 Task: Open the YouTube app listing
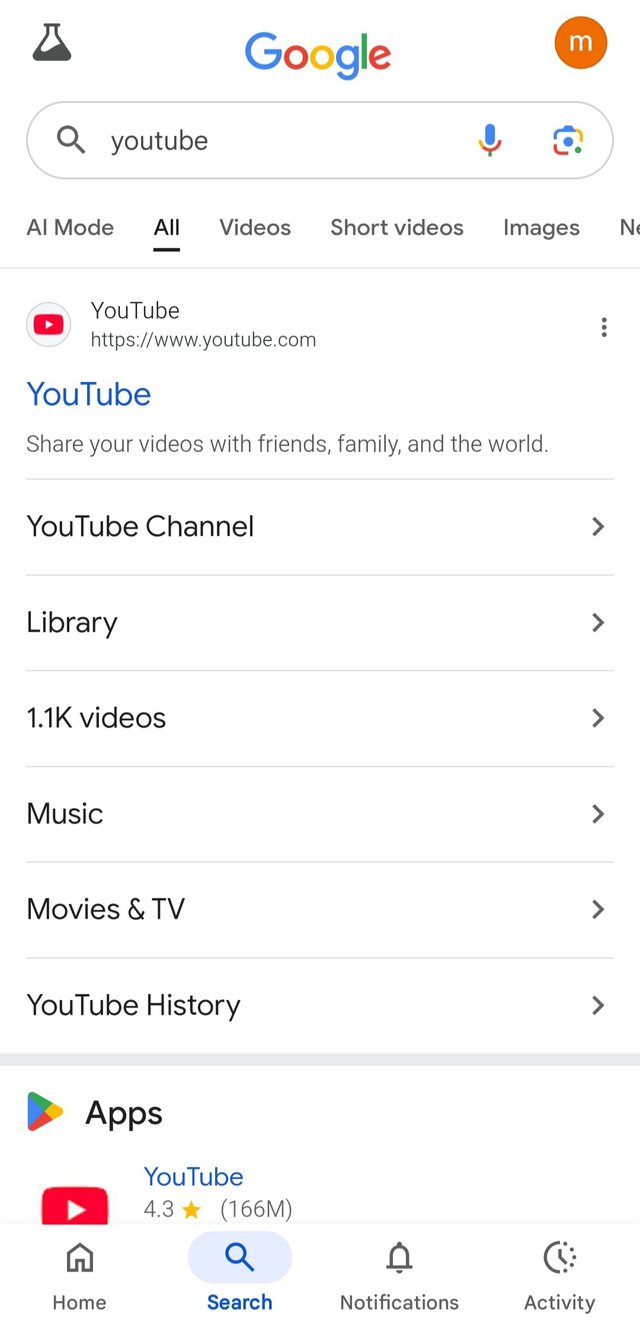click(194, 1177)
